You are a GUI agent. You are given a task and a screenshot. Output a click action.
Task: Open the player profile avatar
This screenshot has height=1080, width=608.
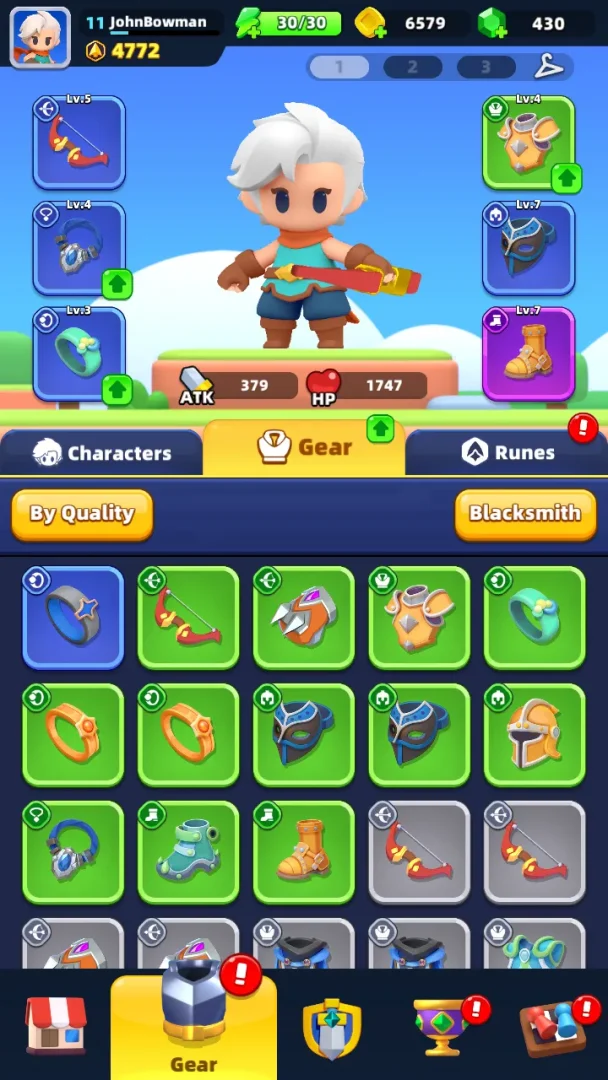coord(40,37)
